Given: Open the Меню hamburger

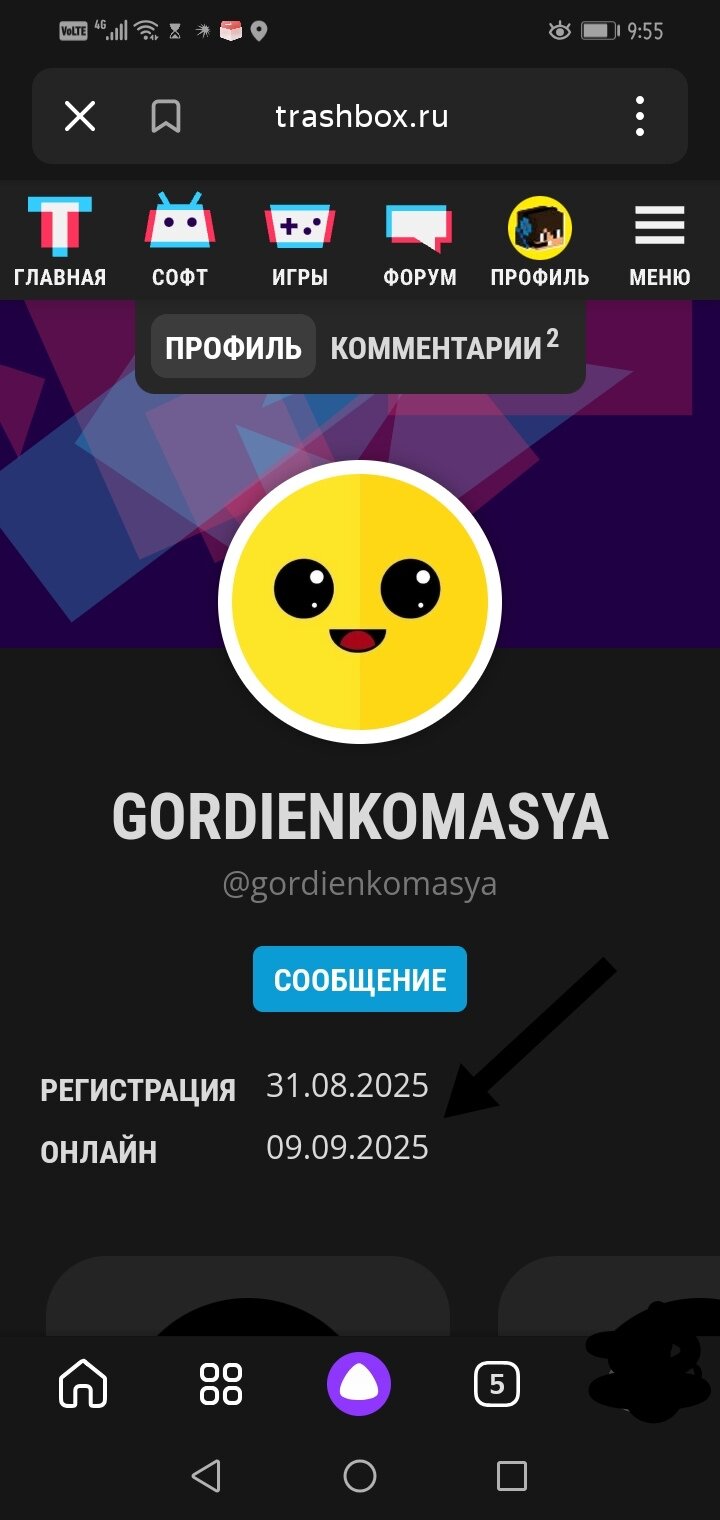Looking at the screenshot, I should 659,242.
